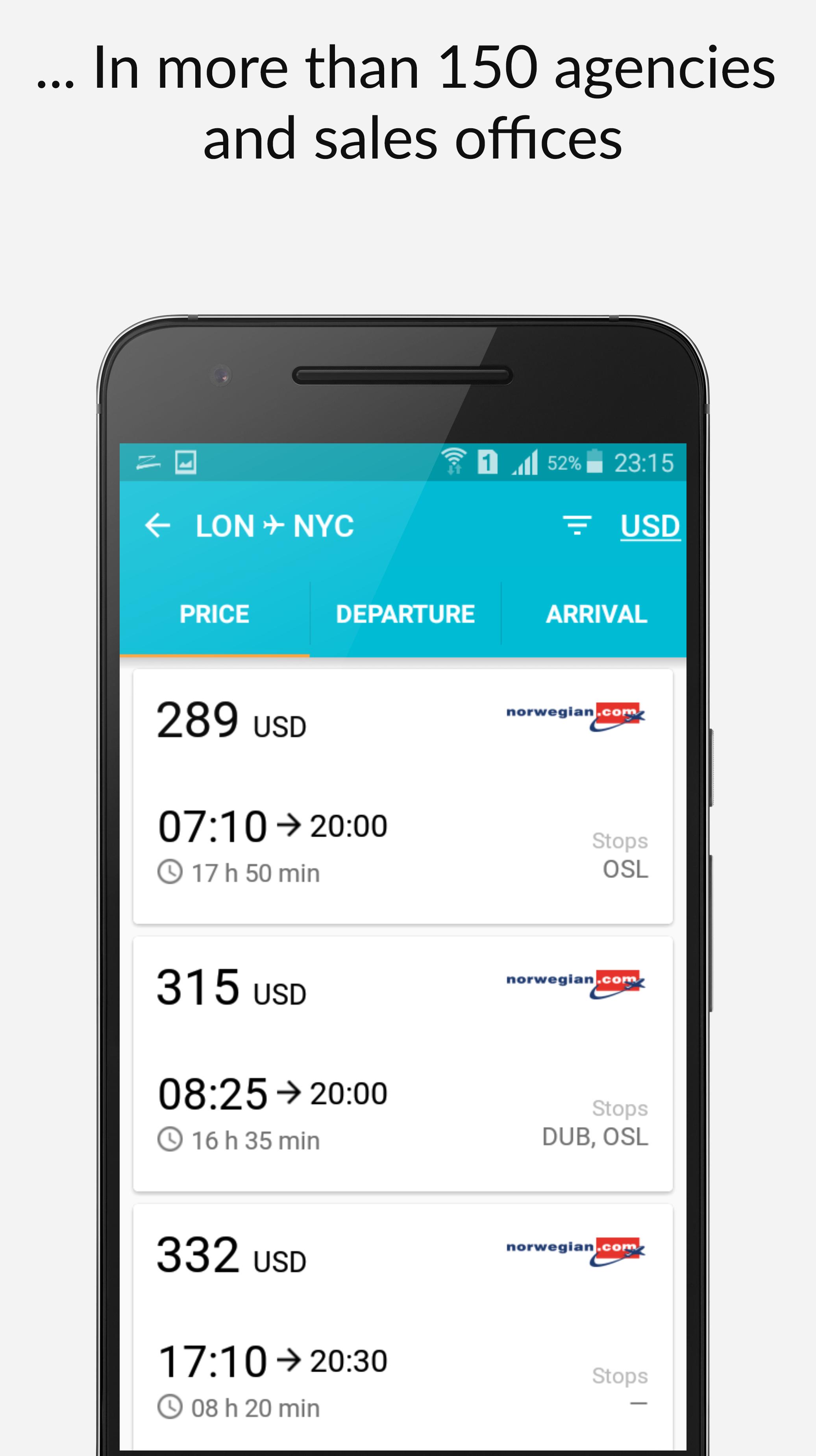This screenshot has width=816, height=1456.
Task: Open the filter icon in the toolbar
Action: click(577, 526)
